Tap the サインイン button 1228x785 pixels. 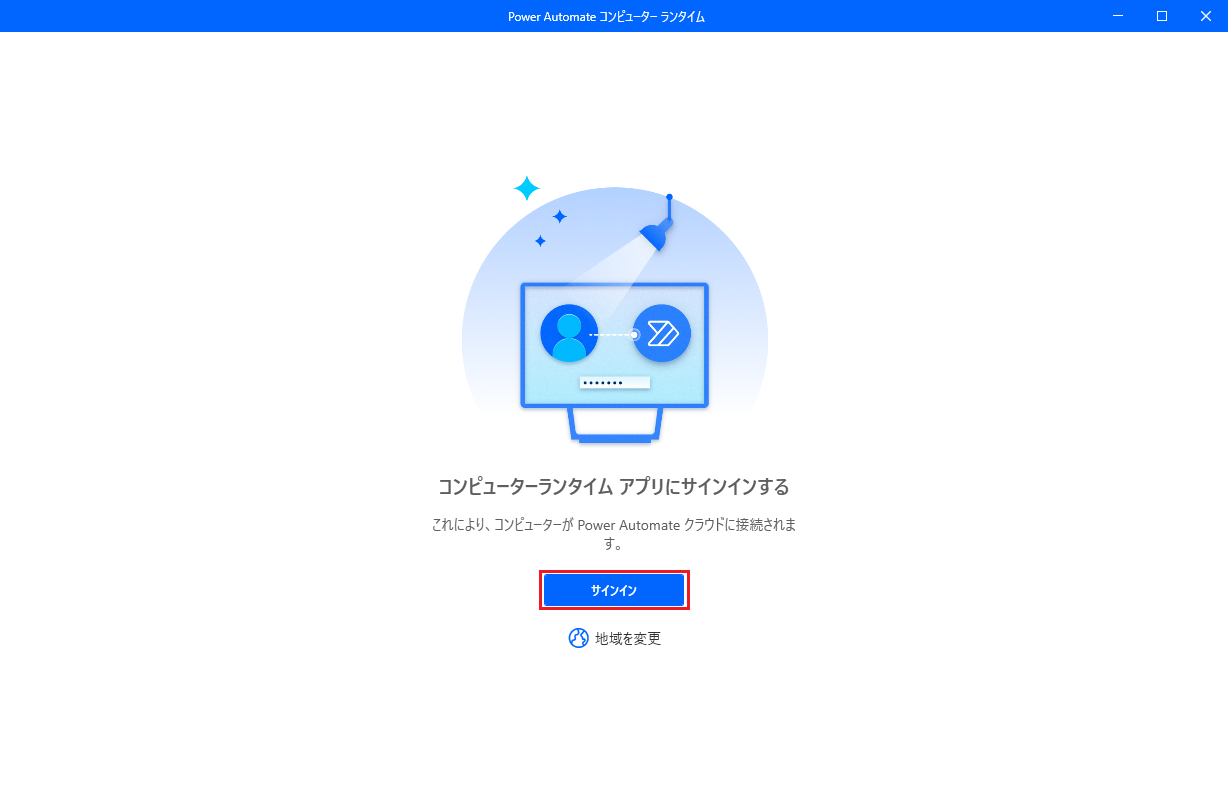point(614,590)
